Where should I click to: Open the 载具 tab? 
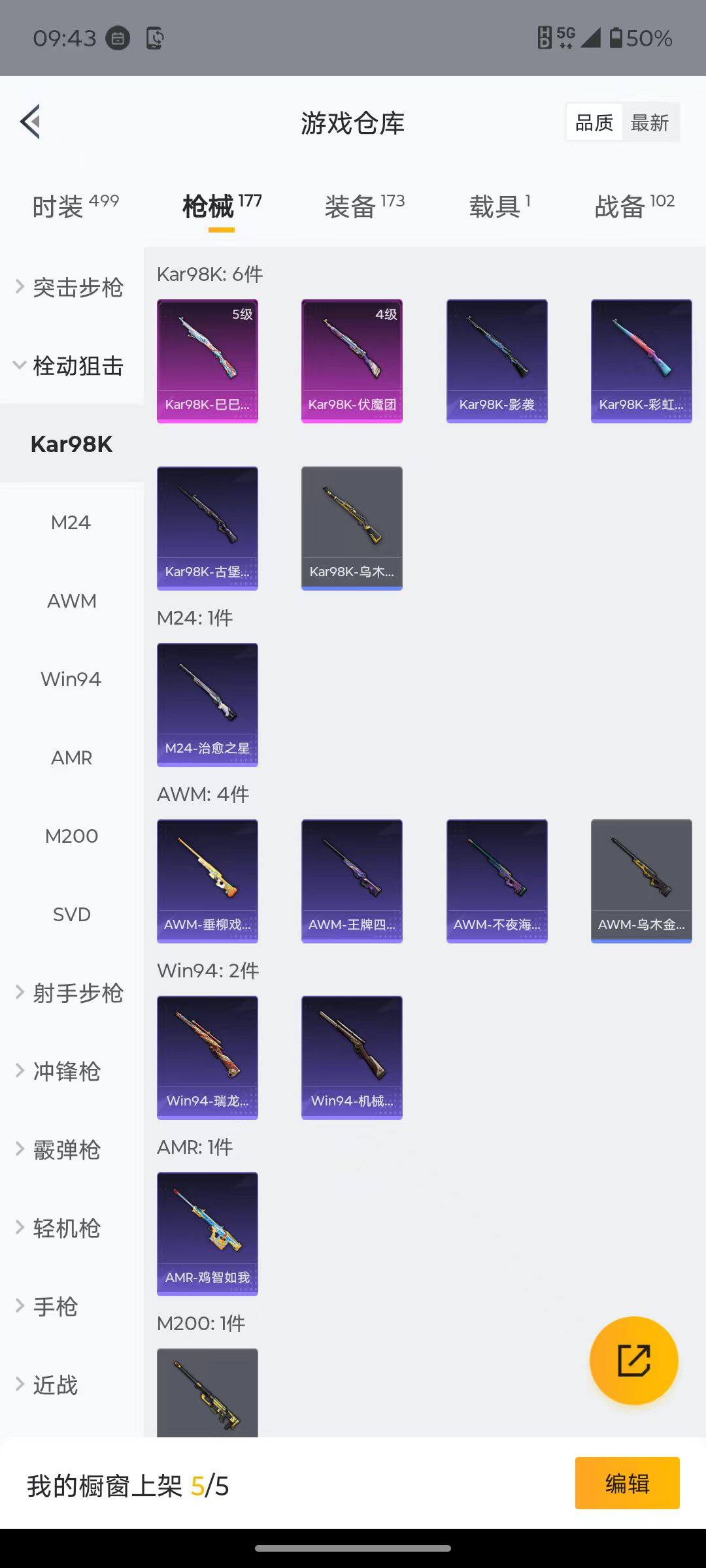coord(499,206)
